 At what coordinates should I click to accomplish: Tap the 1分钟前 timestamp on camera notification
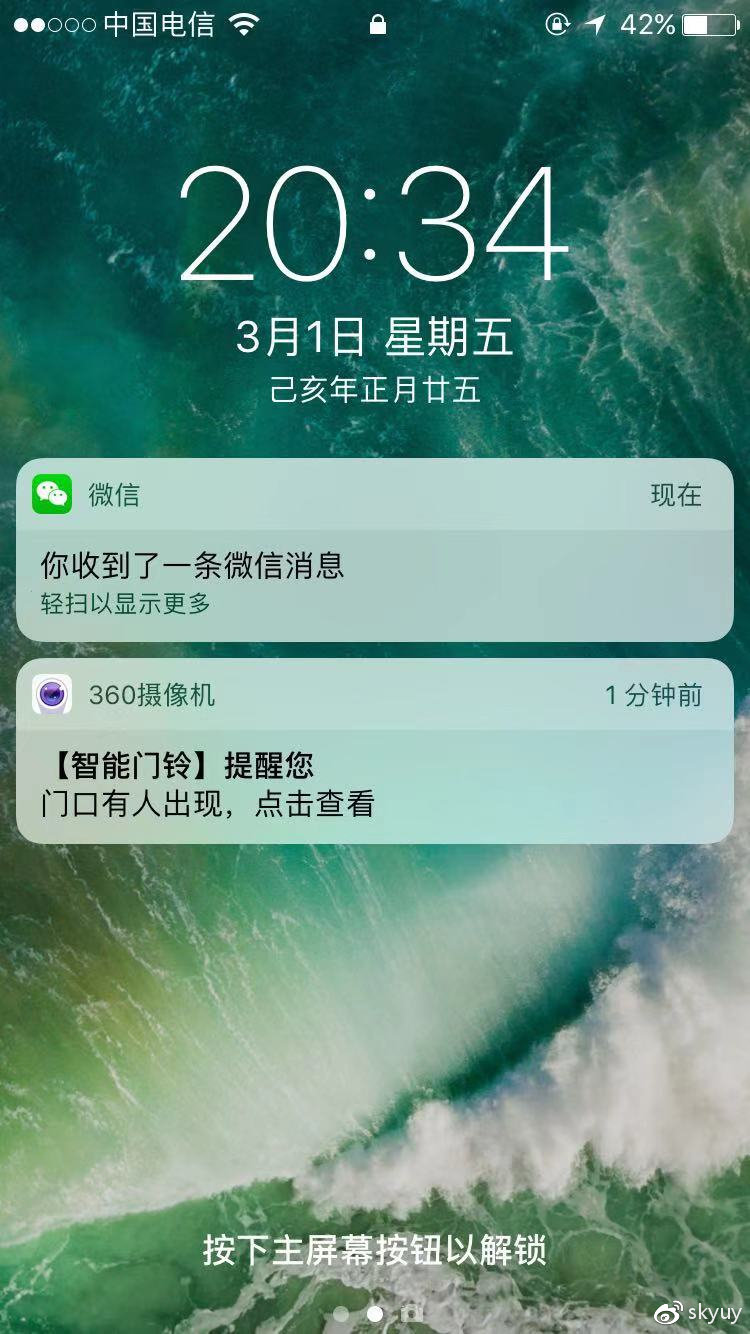tap(652, 694)
